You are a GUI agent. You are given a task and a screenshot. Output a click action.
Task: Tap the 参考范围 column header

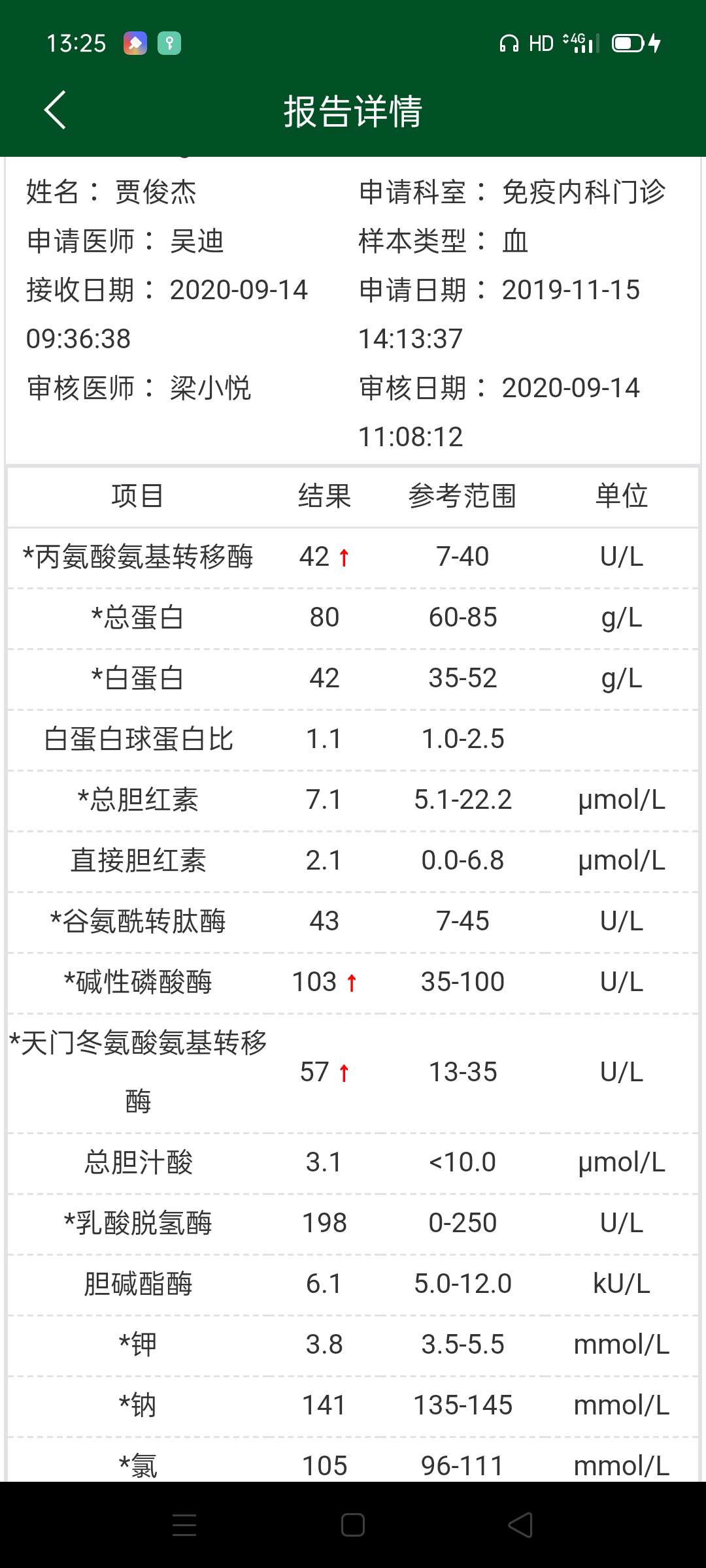(462, 497)
